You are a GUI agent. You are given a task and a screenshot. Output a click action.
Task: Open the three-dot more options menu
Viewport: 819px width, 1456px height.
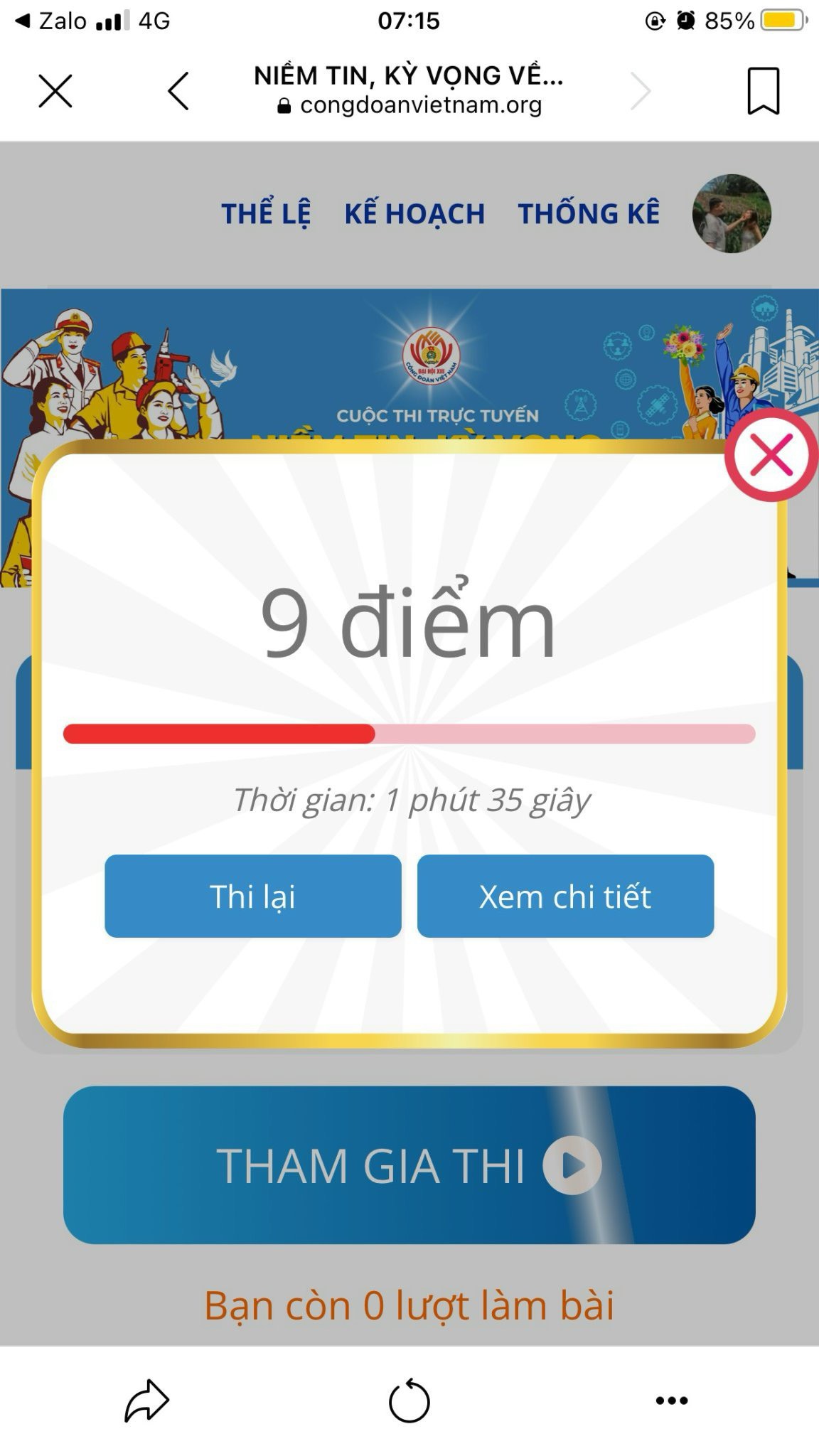(671, 1401)
